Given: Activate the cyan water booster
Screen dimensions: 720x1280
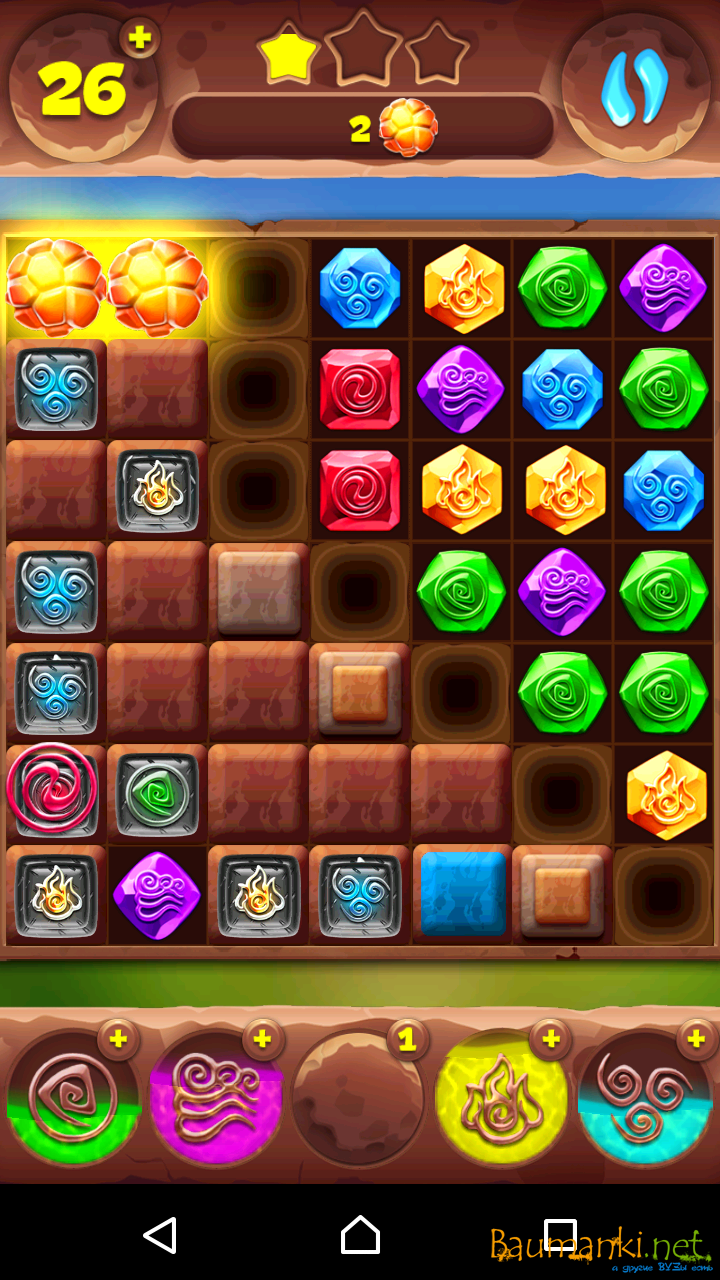Looking at the screenshot, I should coord(645,1100).
